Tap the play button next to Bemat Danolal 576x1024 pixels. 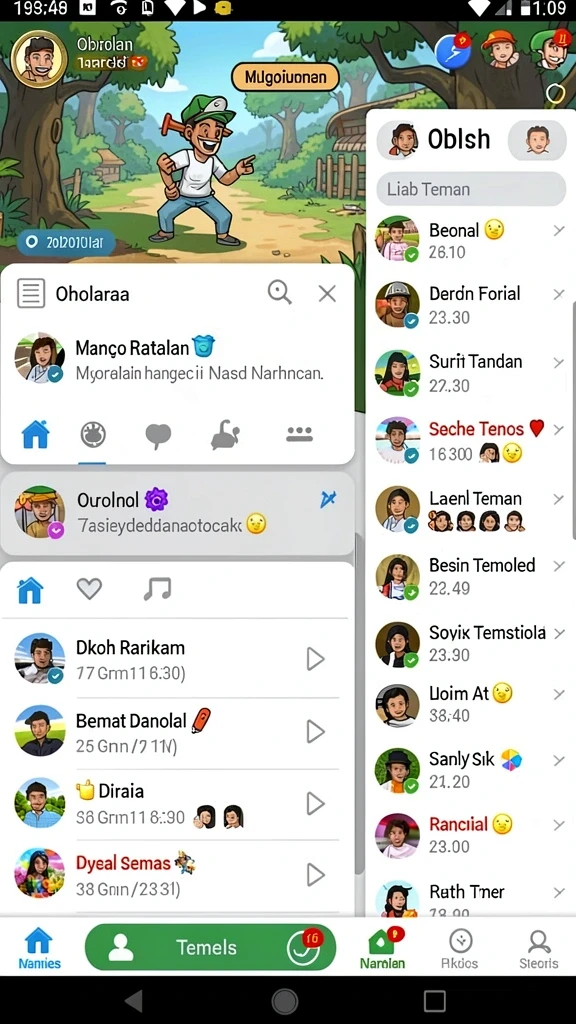tap(315, 732)
